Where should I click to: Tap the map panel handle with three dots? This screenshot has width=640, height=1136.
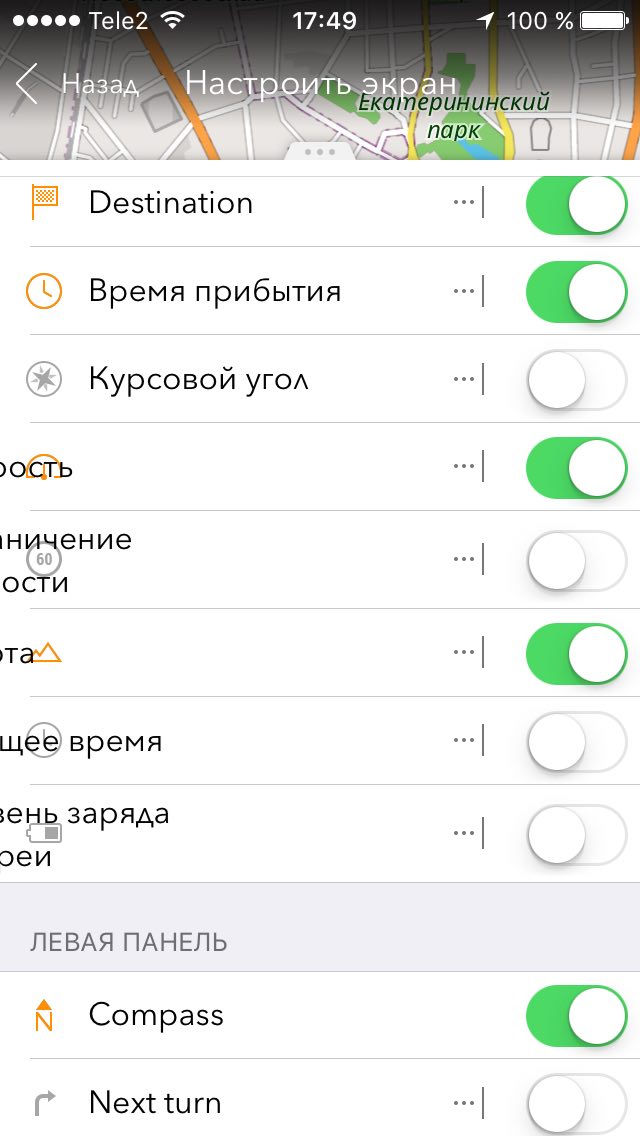pyautogui.click(x=320, y=152)
